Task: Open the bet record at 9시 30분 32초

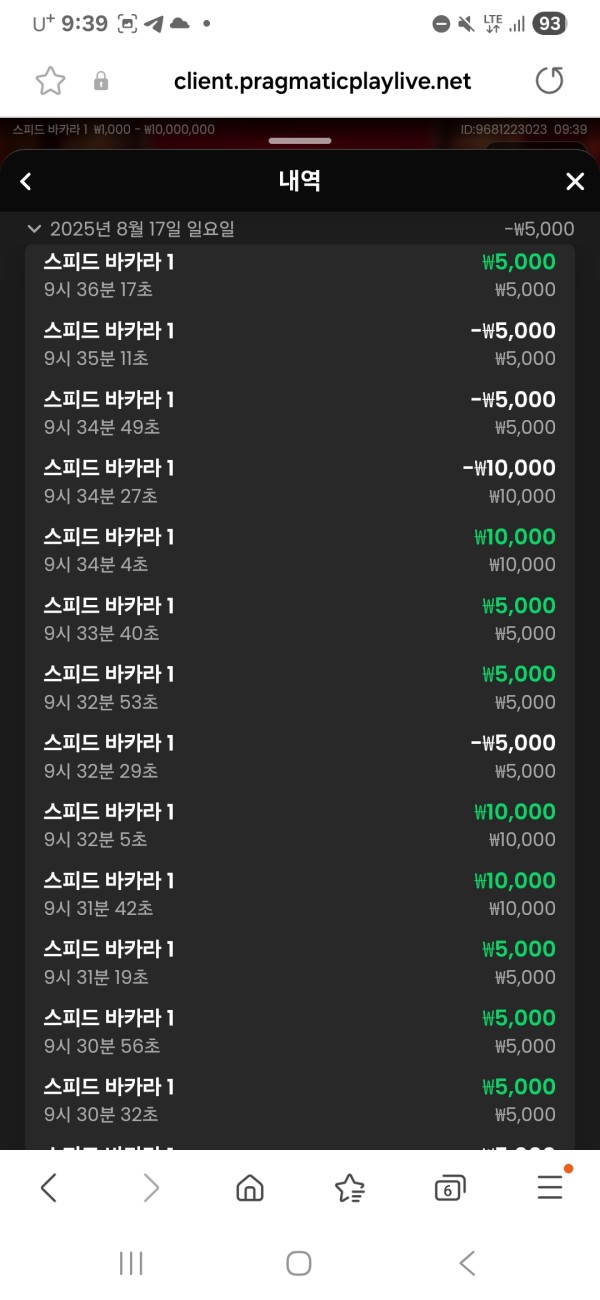Action: (x=300, y=1100)
